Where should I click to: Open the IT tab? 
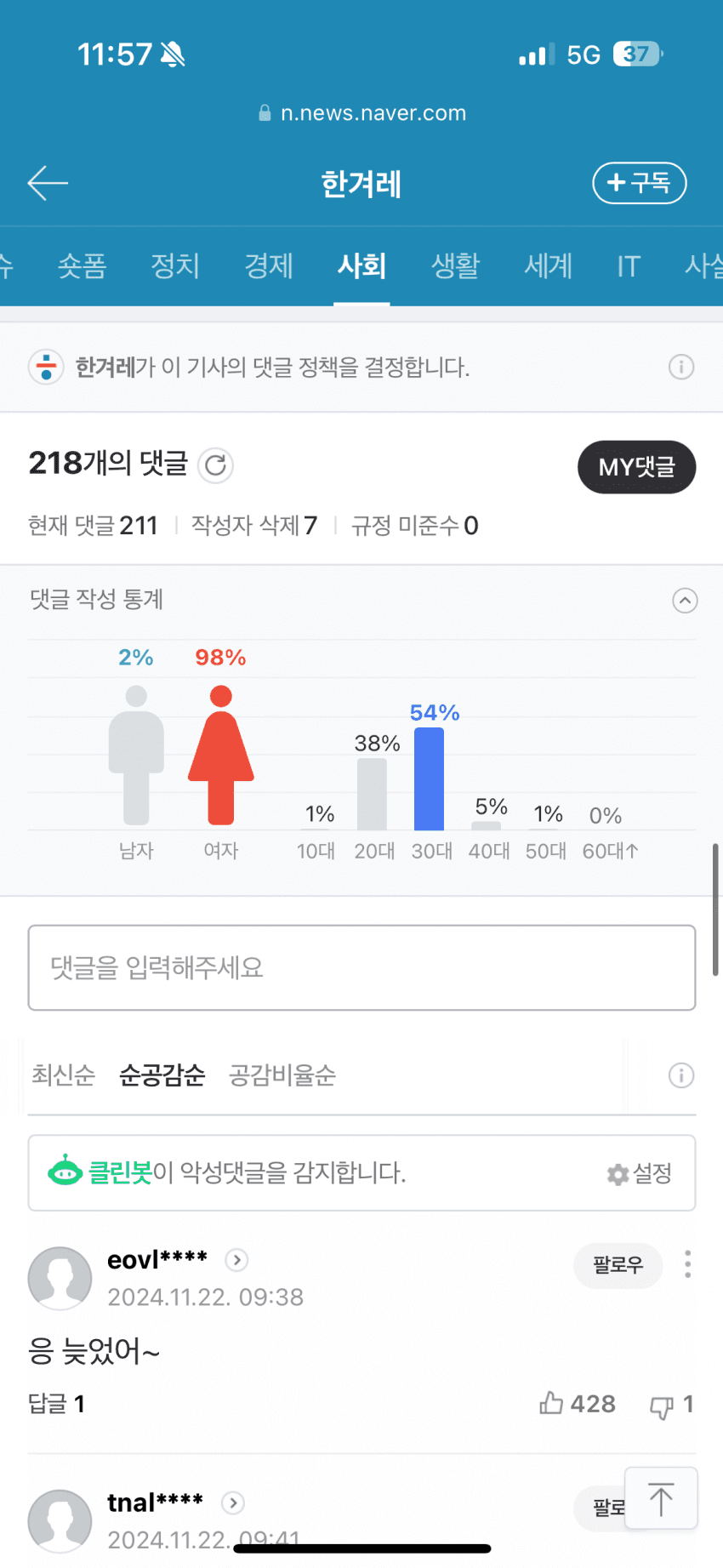(x=629, y=266)
